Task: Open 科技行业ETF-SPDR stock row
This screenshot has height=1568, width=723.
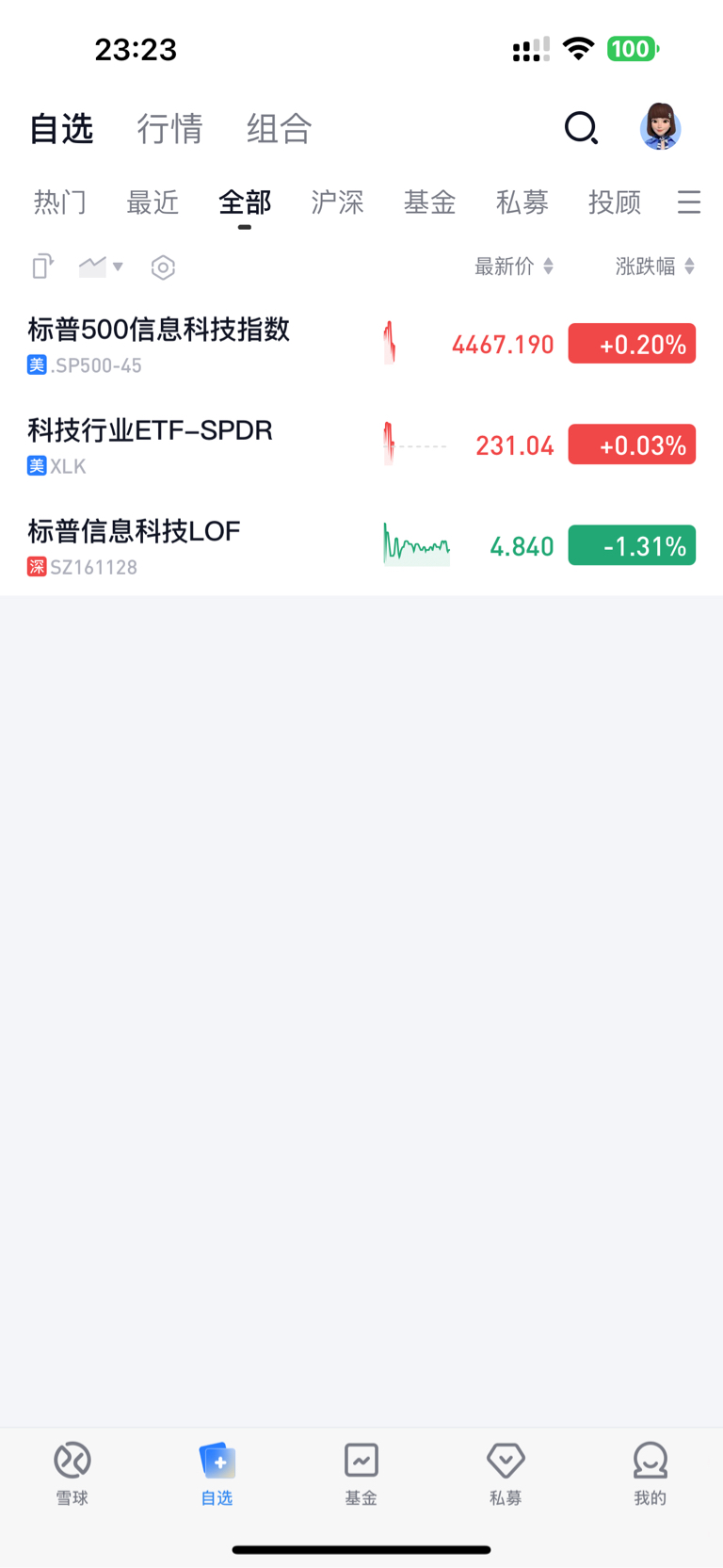Action: (x=188, y=445)
